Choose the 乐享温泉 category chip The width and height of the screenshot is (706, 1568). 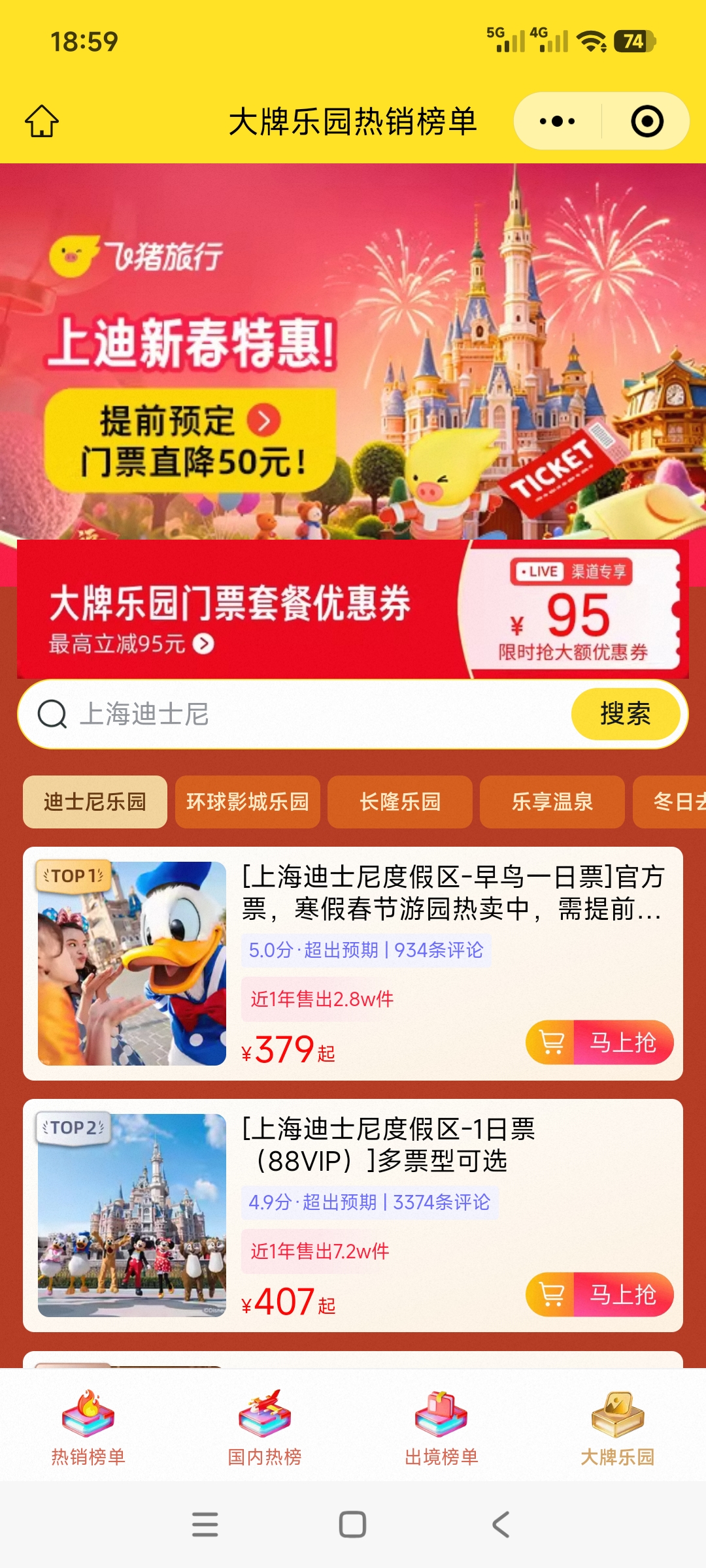[552, 802]
